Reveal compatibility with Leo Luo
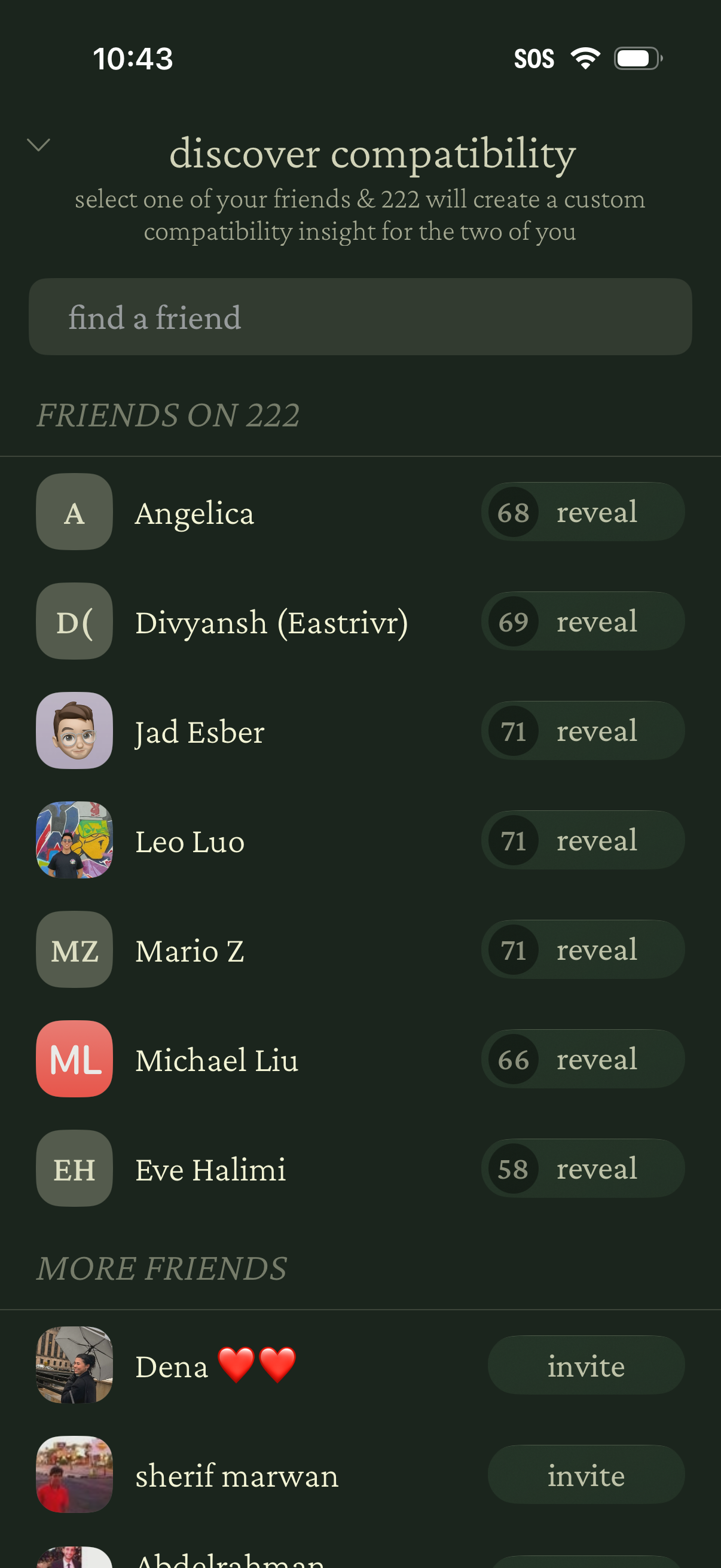 click(582, 840)
